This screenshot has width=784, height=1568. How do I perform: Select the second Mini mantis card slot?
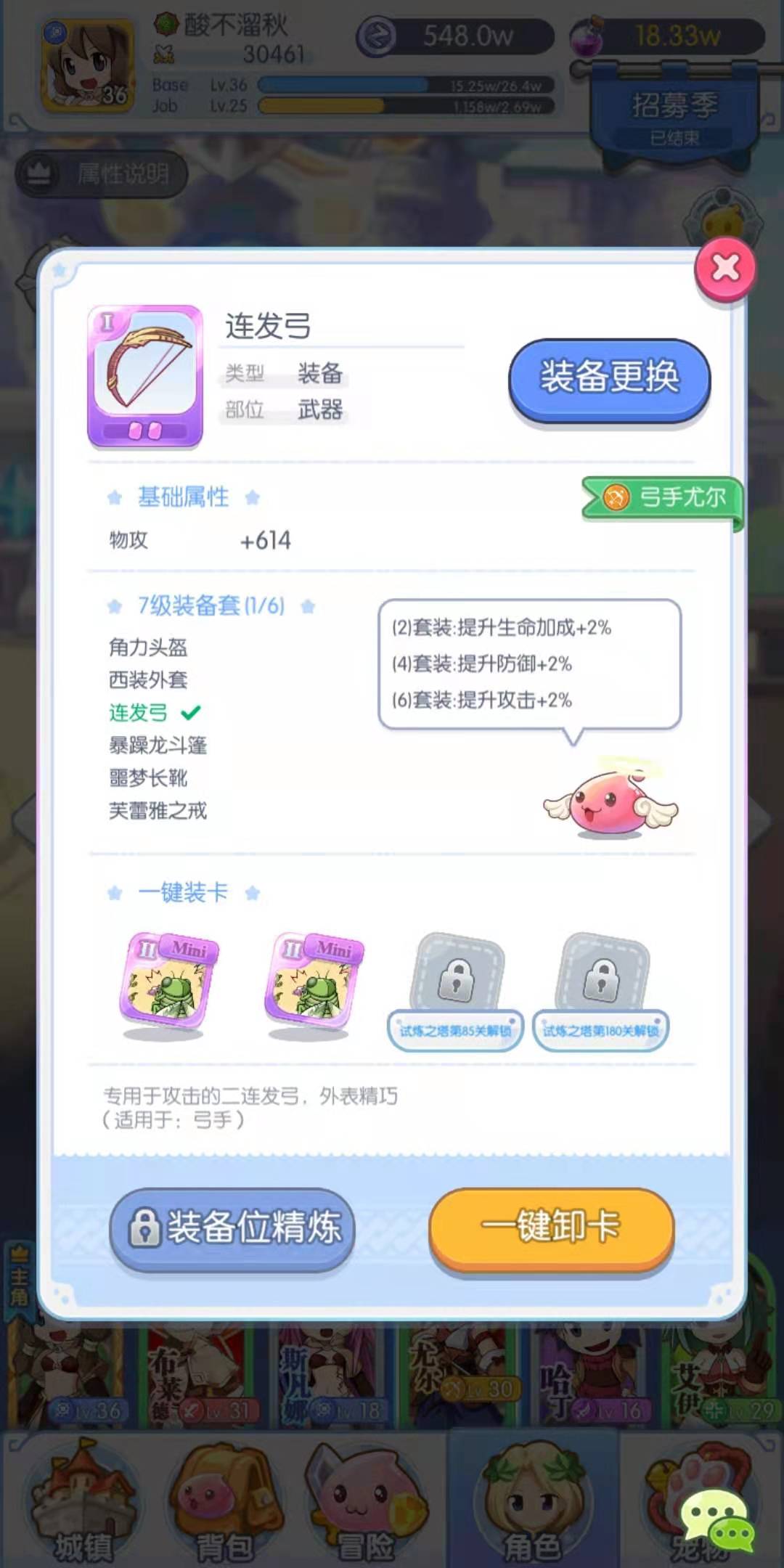point(314,981)
